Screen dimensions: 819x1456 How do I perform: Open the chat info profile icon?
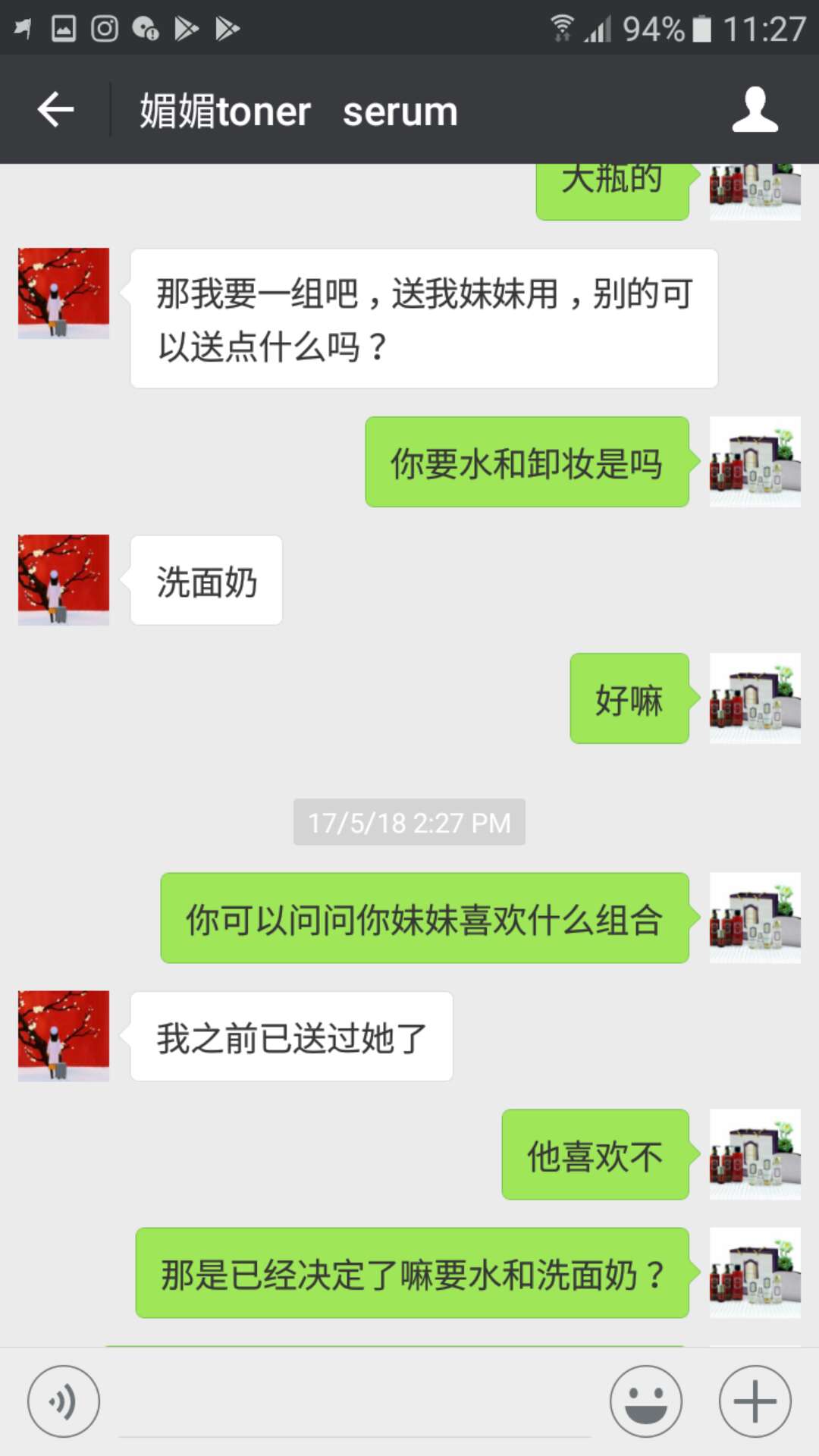755,110
